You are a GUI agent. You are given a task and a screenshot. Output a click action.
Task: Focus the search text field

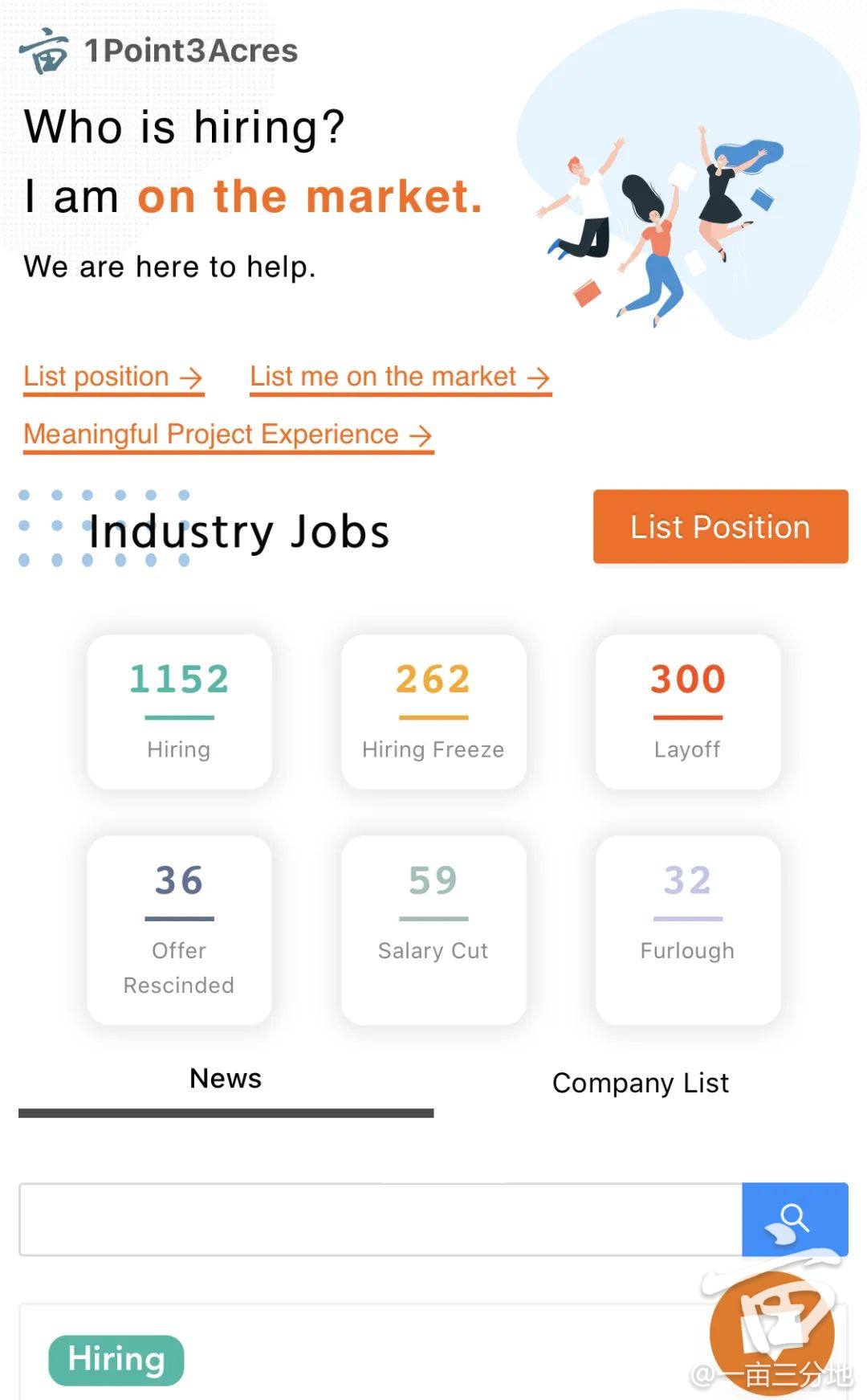381,1219
